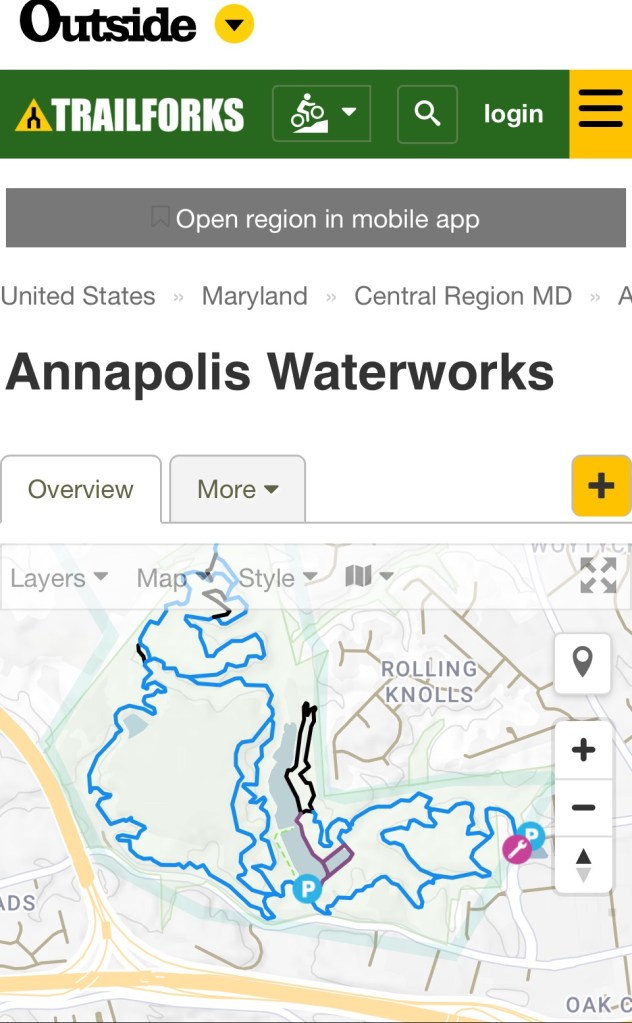Show my location on the map

tap(582, 662)
